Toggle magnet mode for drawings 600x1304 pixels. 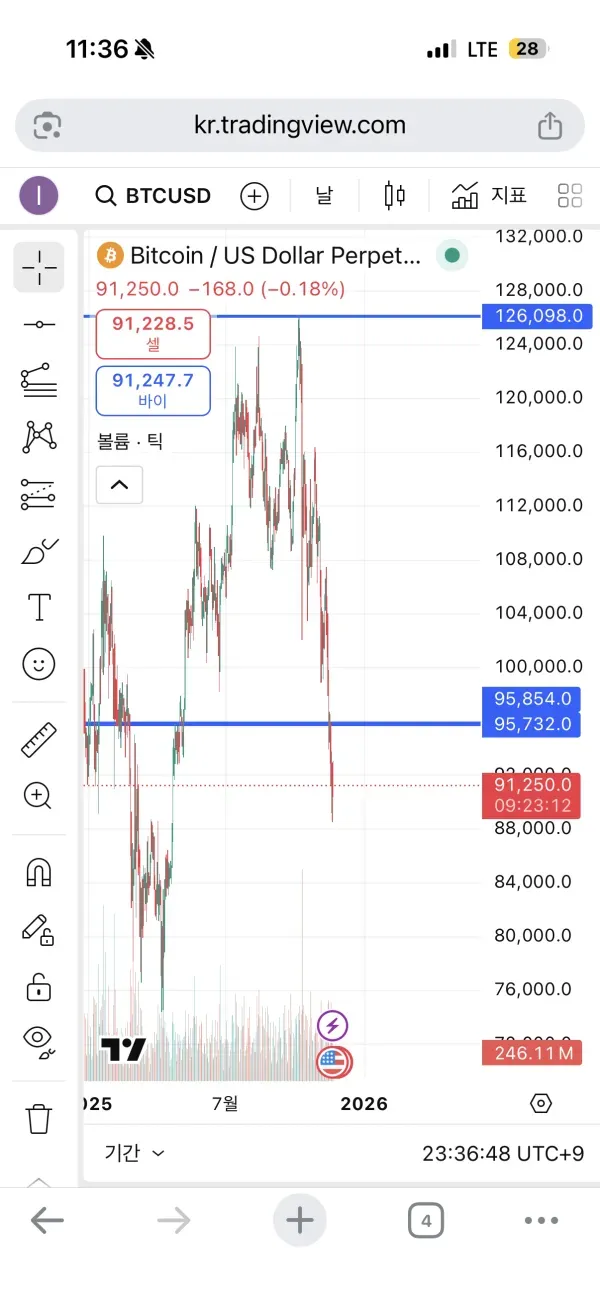(x=39, y=872)
